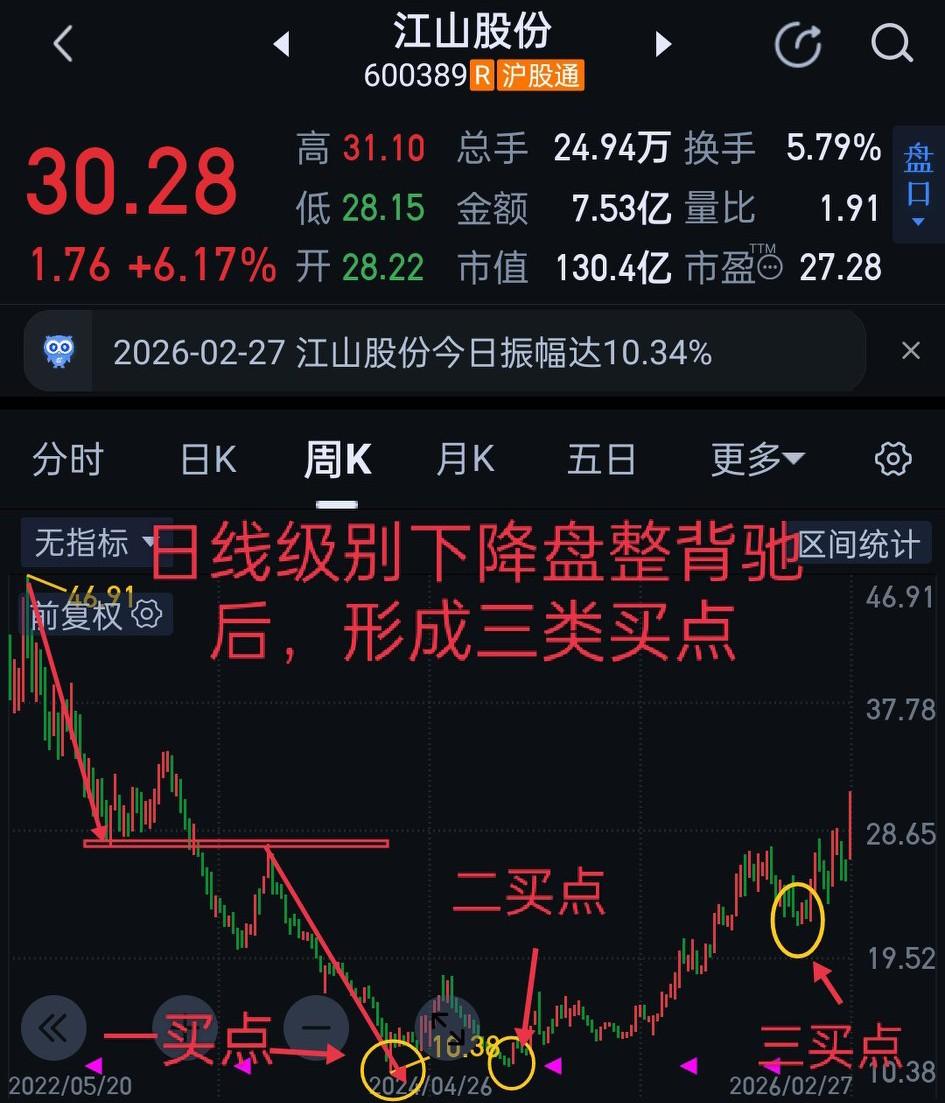Select the 分时 intraday view
Screen dimensions: 945x1103
(x=67, y=459)
